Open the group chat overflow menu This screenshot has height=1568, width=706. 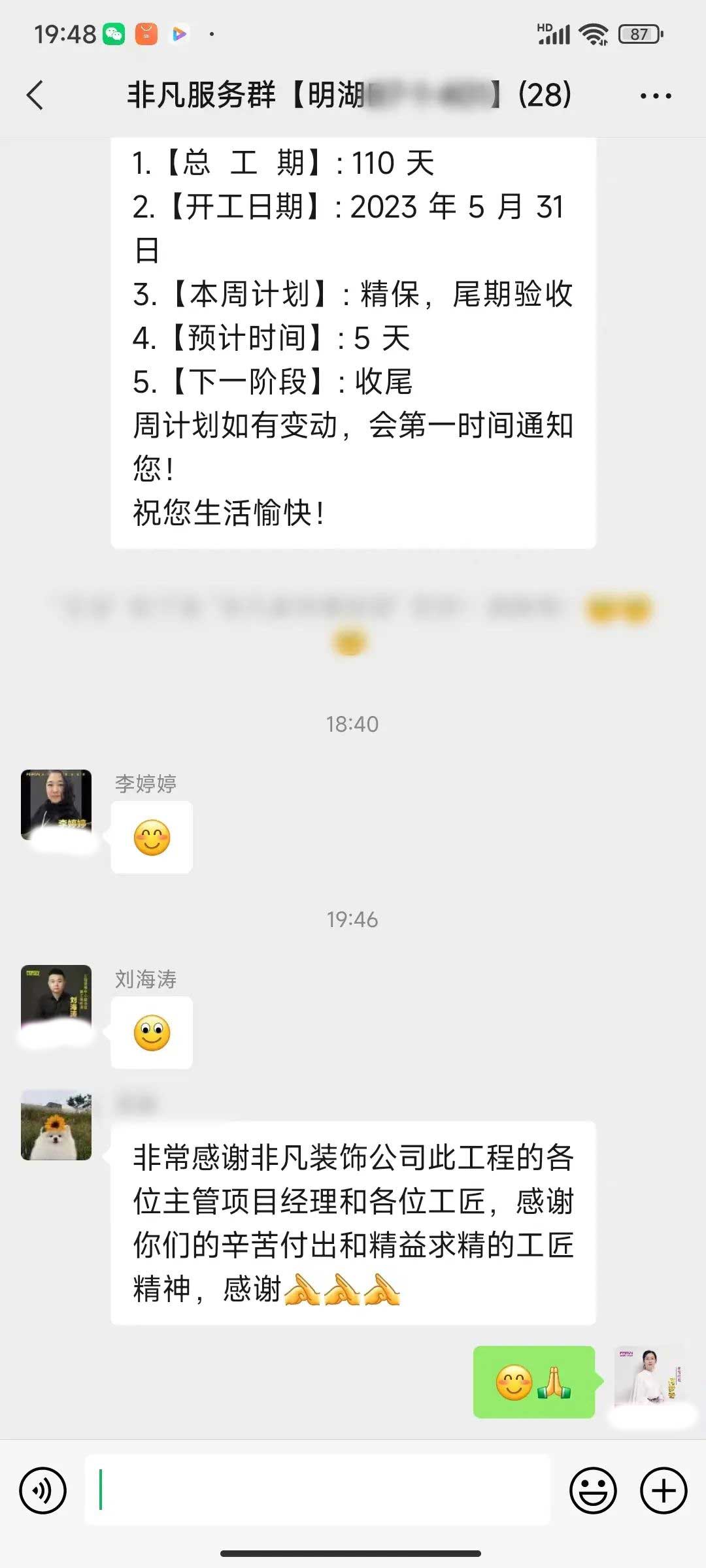point(655,95)
